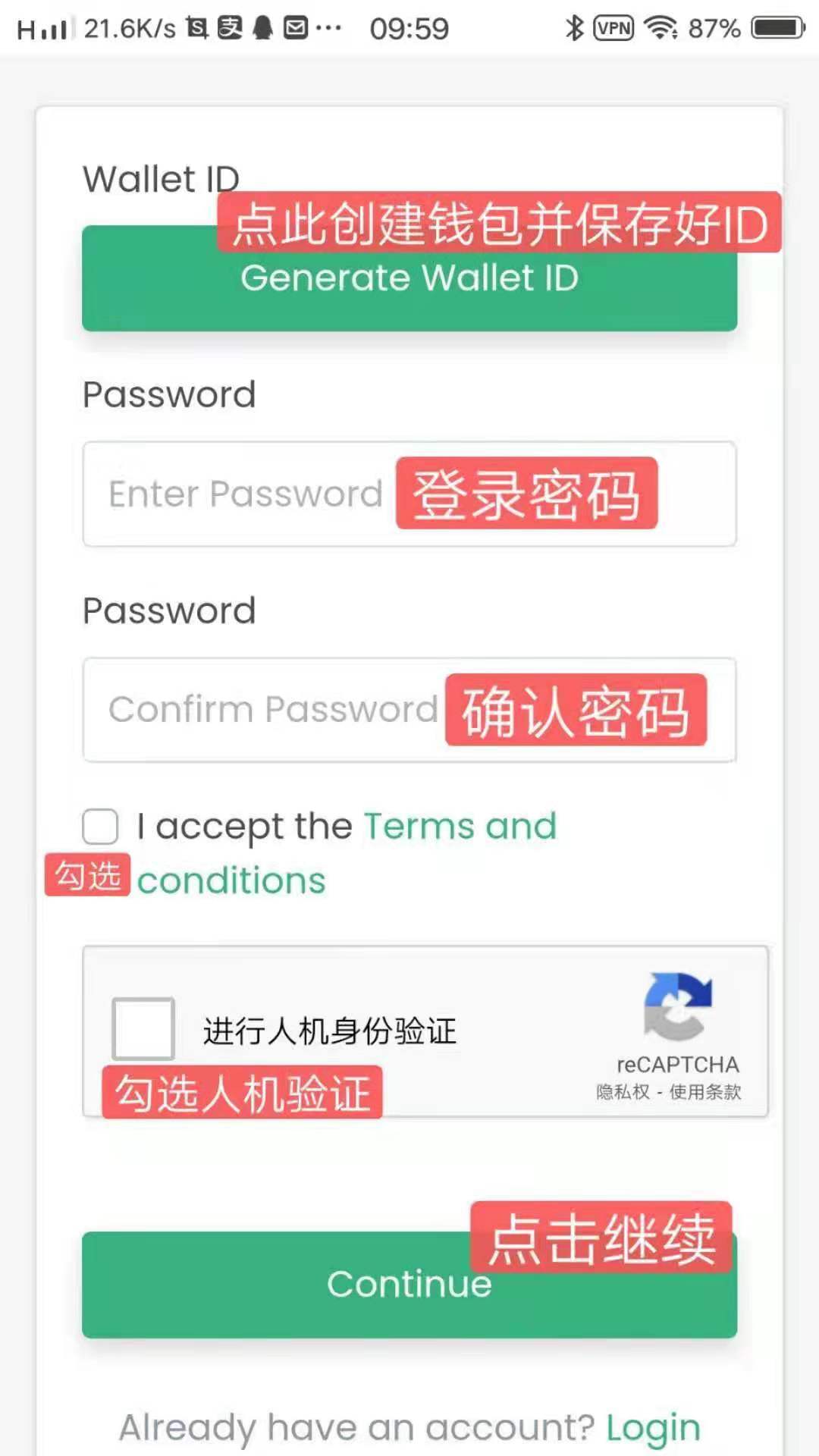Viewport: 819px width, 1456px height.
Task: Open the Terms and conditions link
Action: click(x=347, y=853)
